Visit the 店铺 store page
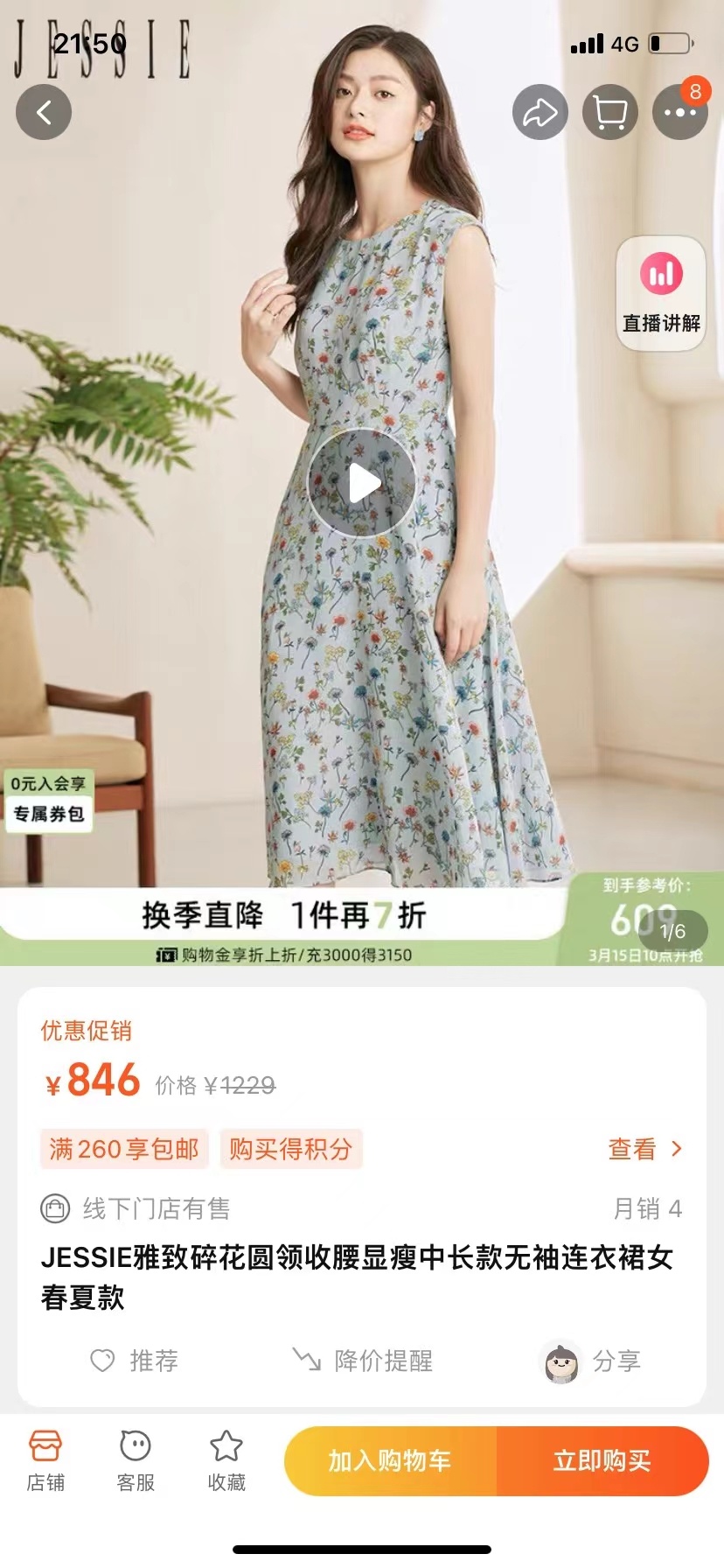 45,1460
